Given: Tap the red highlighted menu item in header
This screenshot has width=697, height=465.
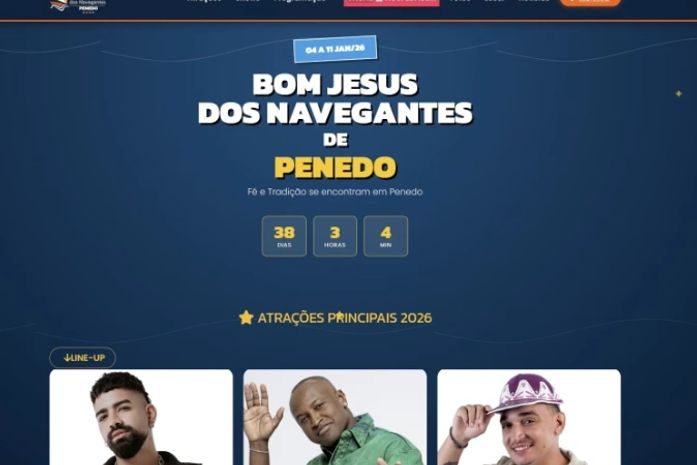Looking at the screenshot, I should click(391, 3).
